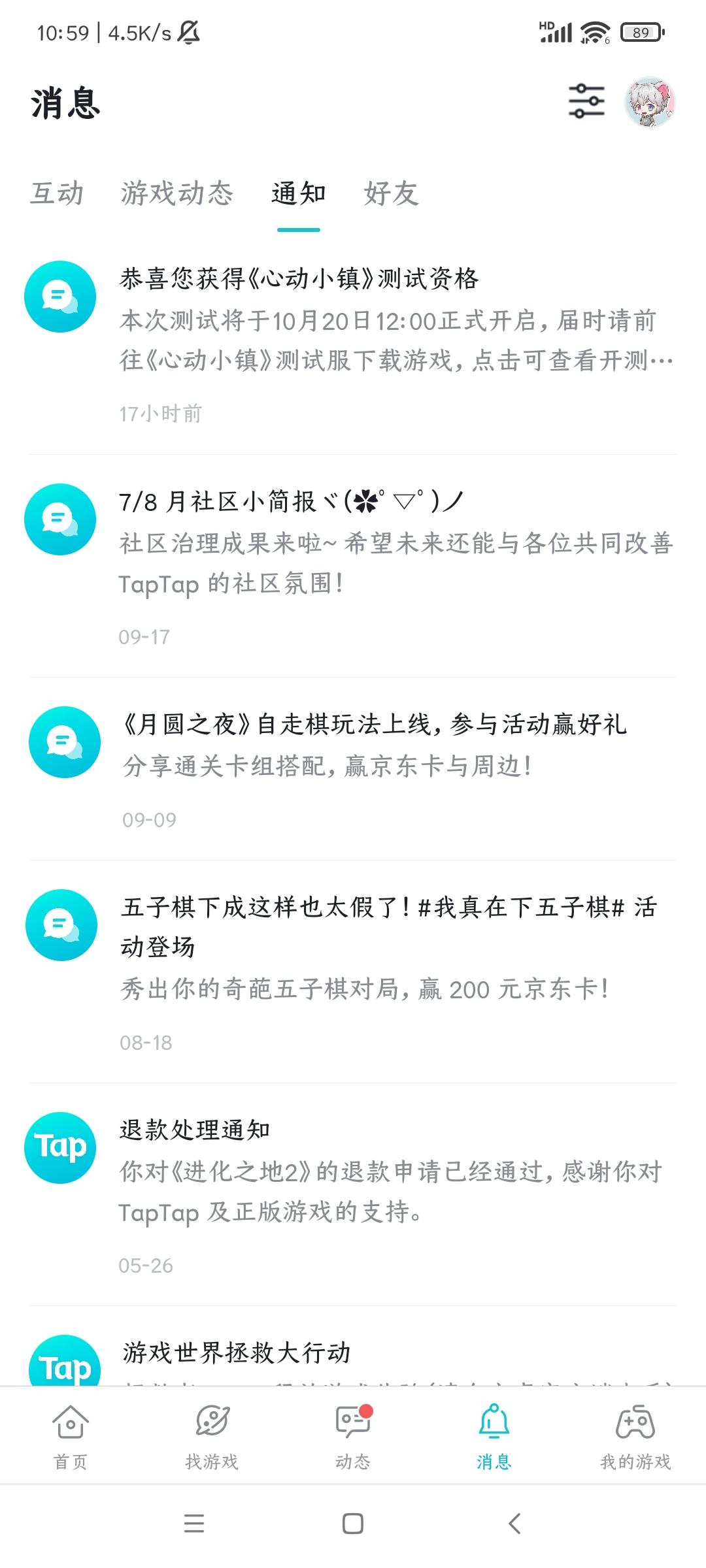Image resolution: width=706 pixels, height=1568 pixels.
Task: Open message settings filter icon
Action: click(x=586, y=102)
